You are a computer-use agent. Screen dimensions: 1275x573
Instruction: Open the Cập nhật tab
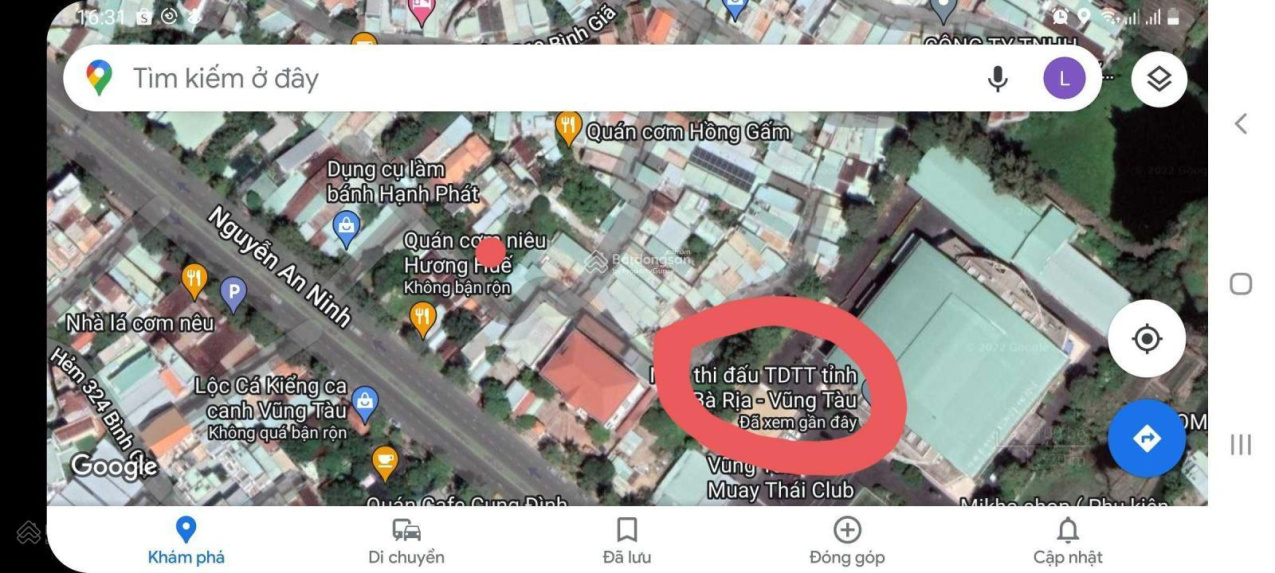pos(1068,541)
